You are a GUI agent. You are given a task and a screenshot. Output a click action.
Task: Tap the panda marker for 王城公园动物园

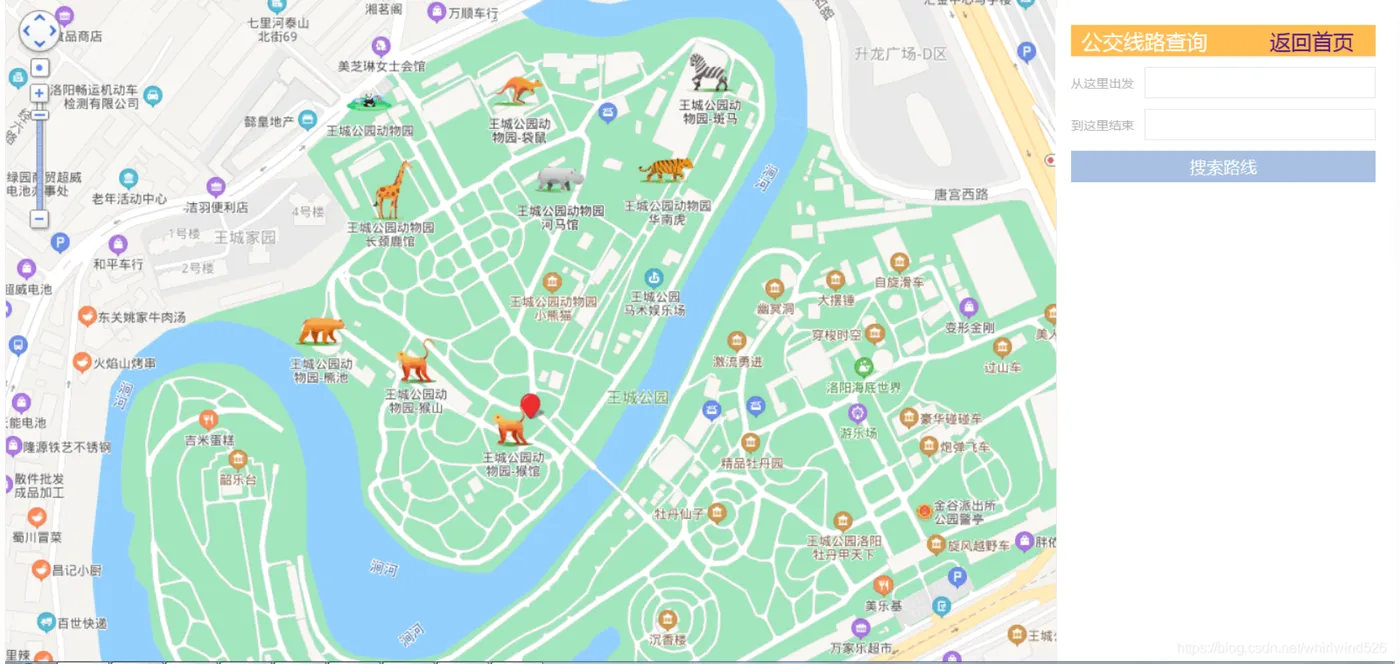[367, 101]
